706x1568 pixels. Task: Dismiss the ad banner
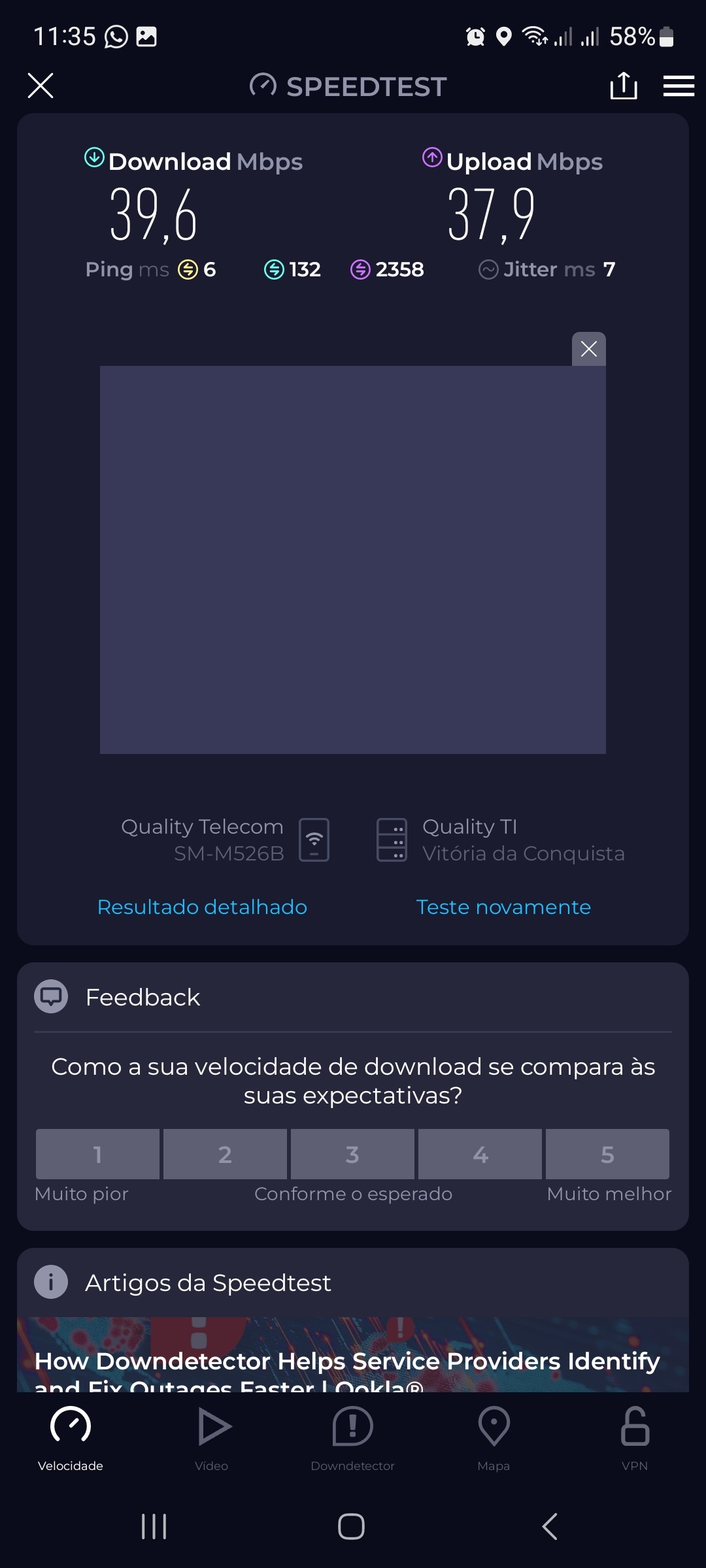point(588,349)
